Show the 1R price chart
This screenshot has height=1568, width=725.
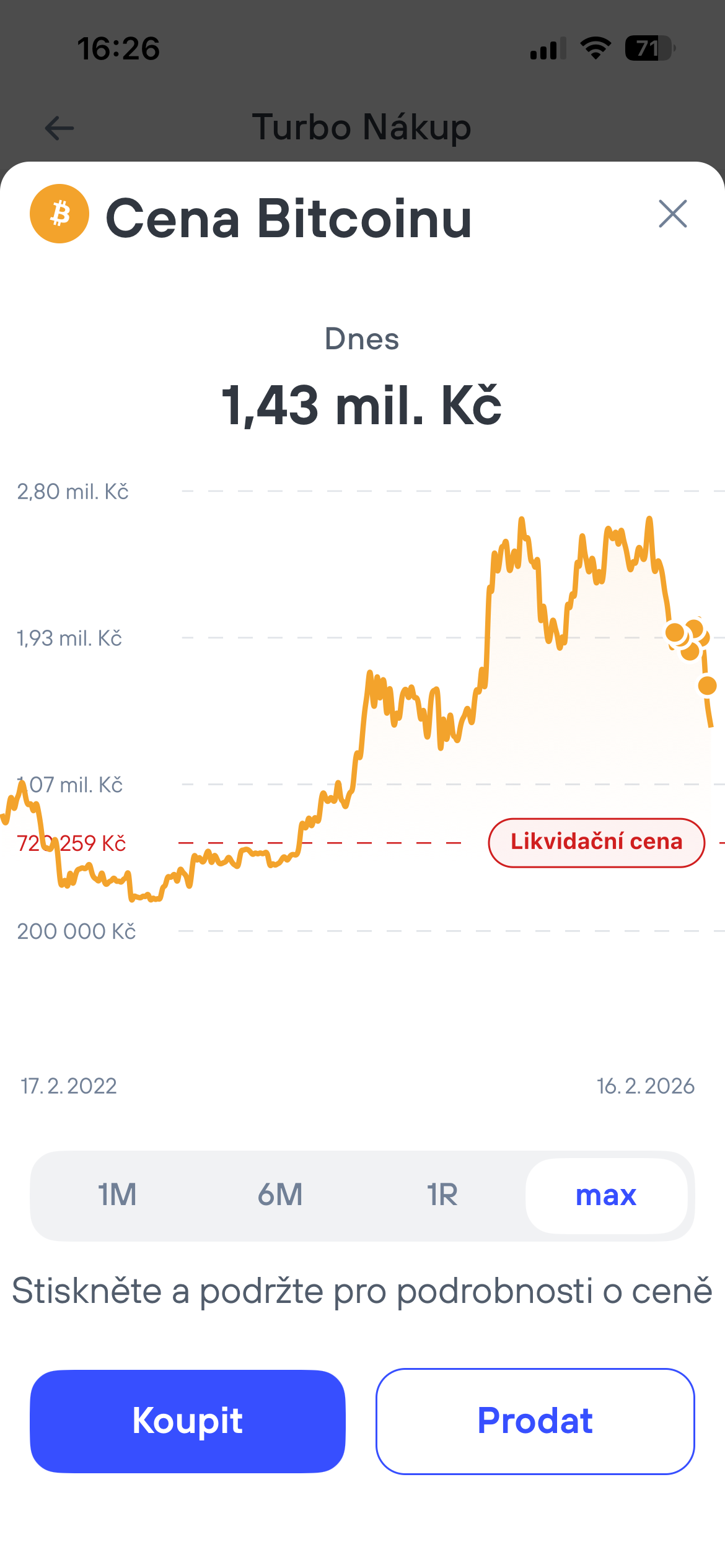[x=442, y=1195]
